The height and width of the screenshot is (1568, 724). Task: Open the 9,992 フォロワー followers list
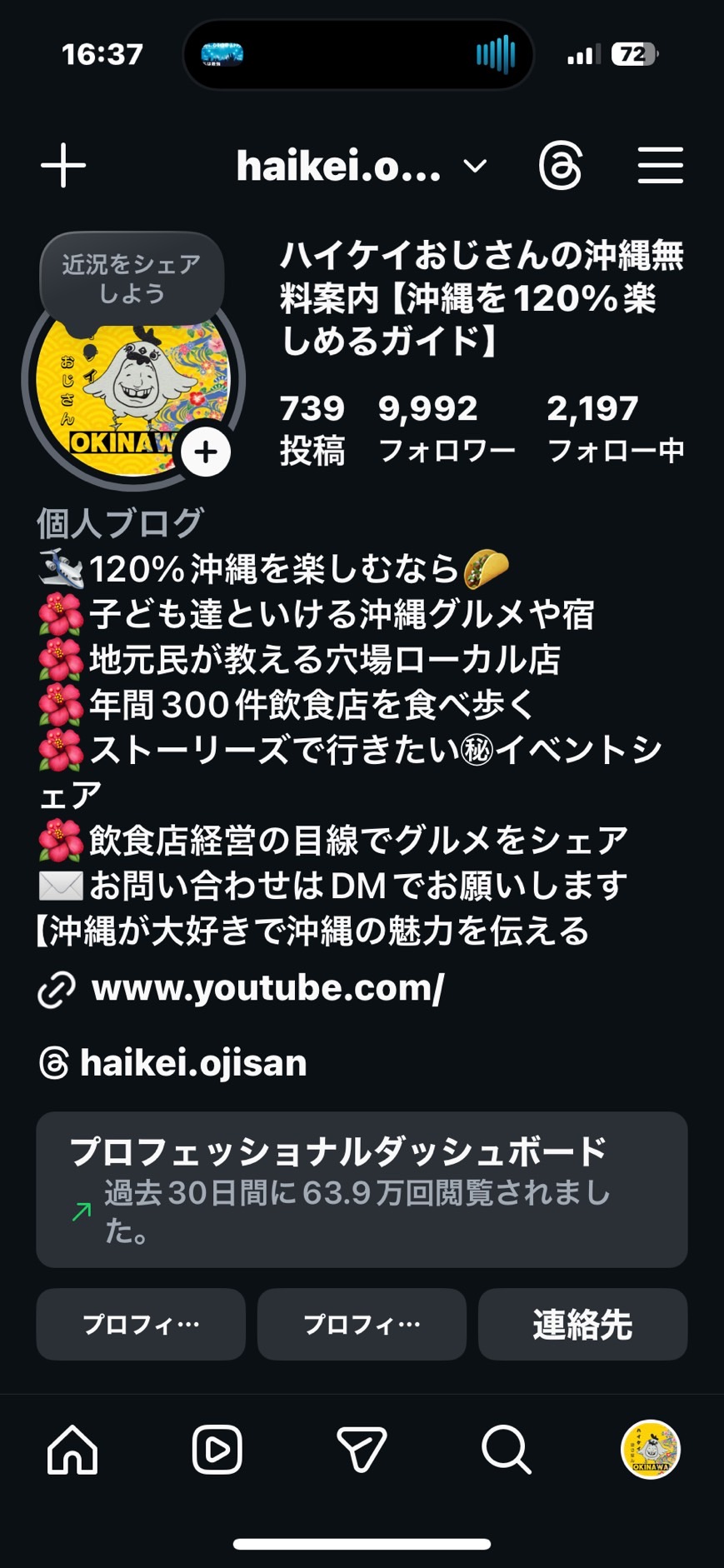447,429
